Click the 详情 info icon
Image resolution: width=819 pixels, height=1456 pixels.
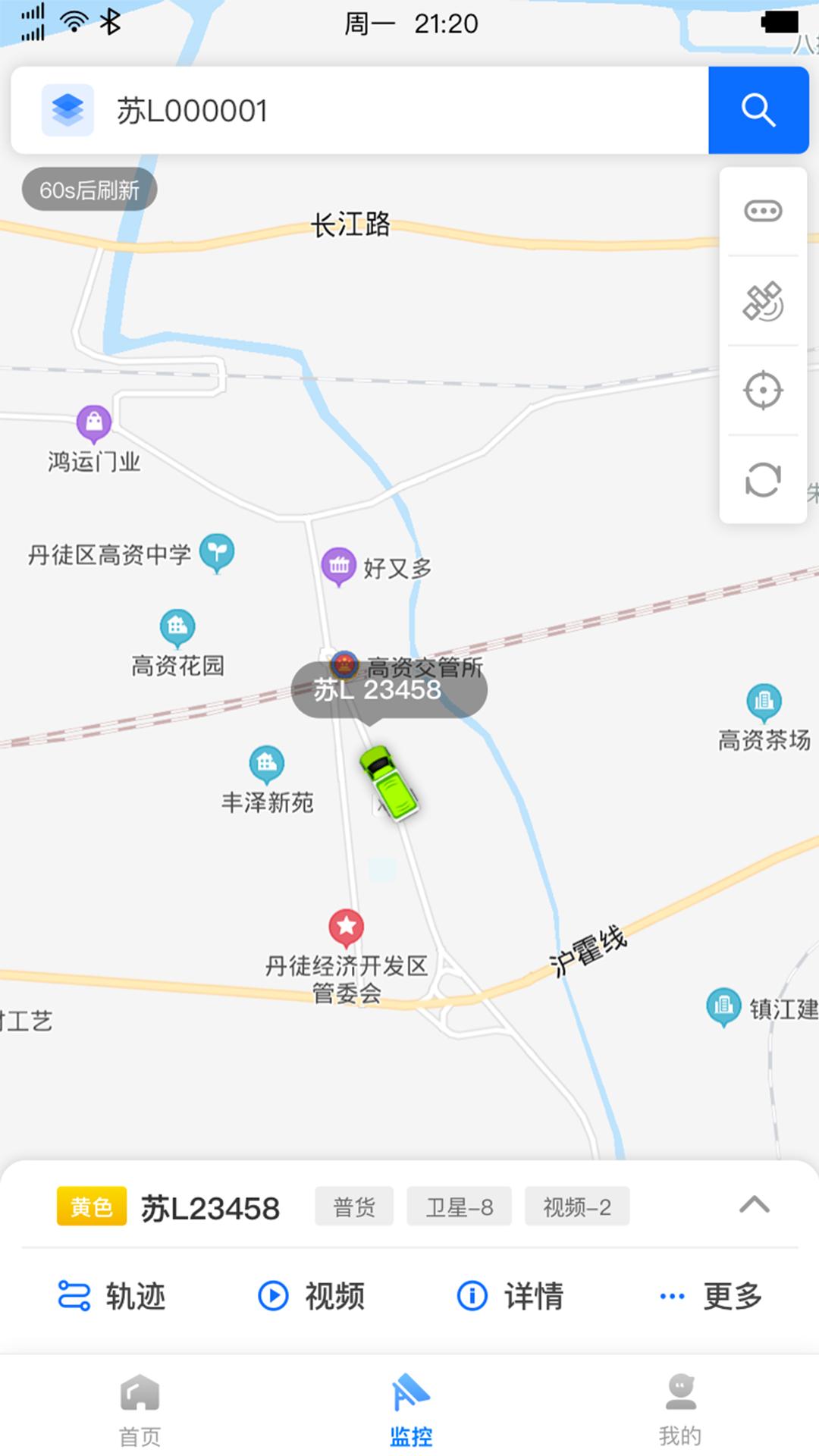click(471, 1295)
